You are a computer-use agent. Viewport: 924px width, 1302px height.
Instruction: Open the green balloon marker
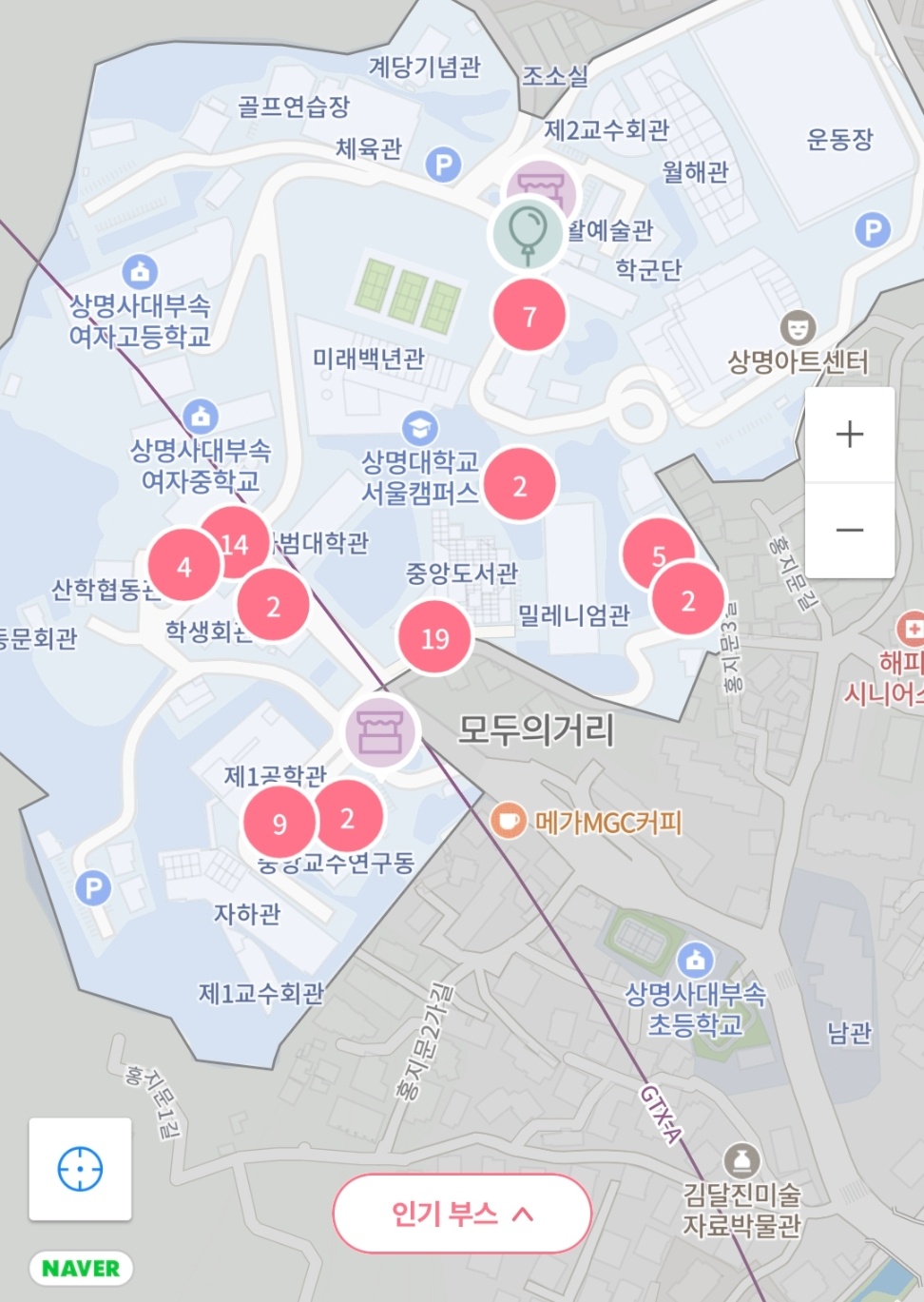click(x=528, y=234)
